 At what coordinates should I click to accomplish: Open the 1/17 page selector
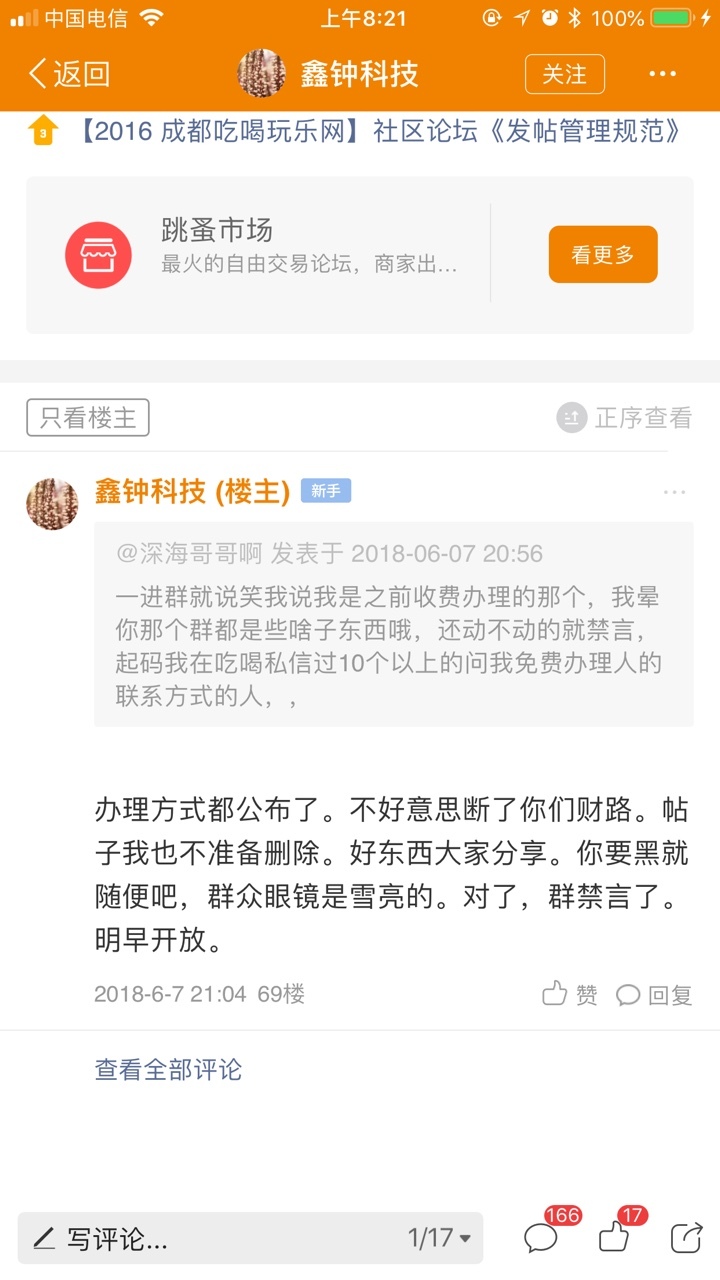tap(439, 1239)
